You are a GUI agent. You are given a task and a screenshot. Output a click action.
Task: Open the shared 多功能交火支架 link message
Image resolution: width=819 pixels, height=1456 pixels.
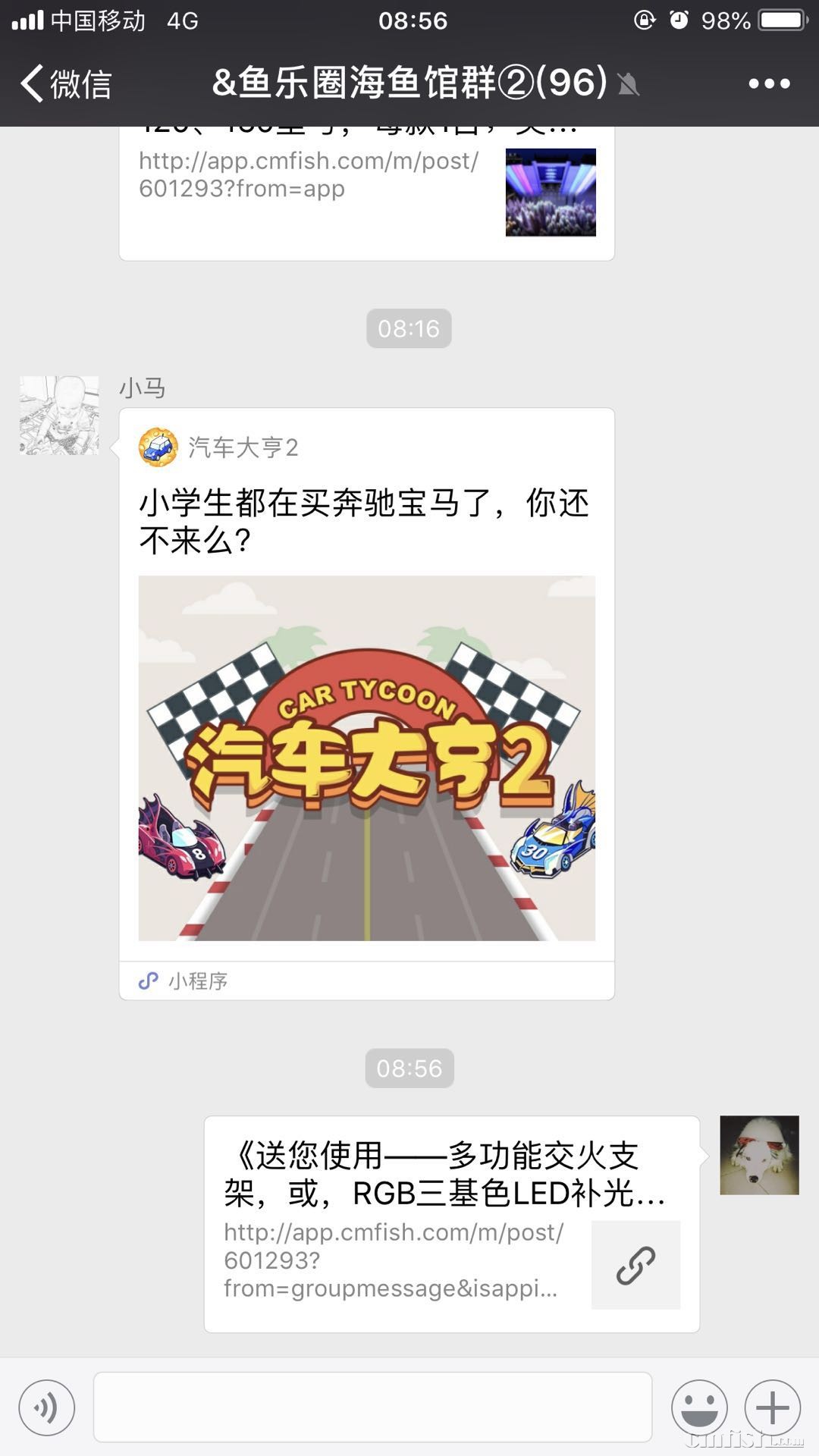(x=451, y=1223)
